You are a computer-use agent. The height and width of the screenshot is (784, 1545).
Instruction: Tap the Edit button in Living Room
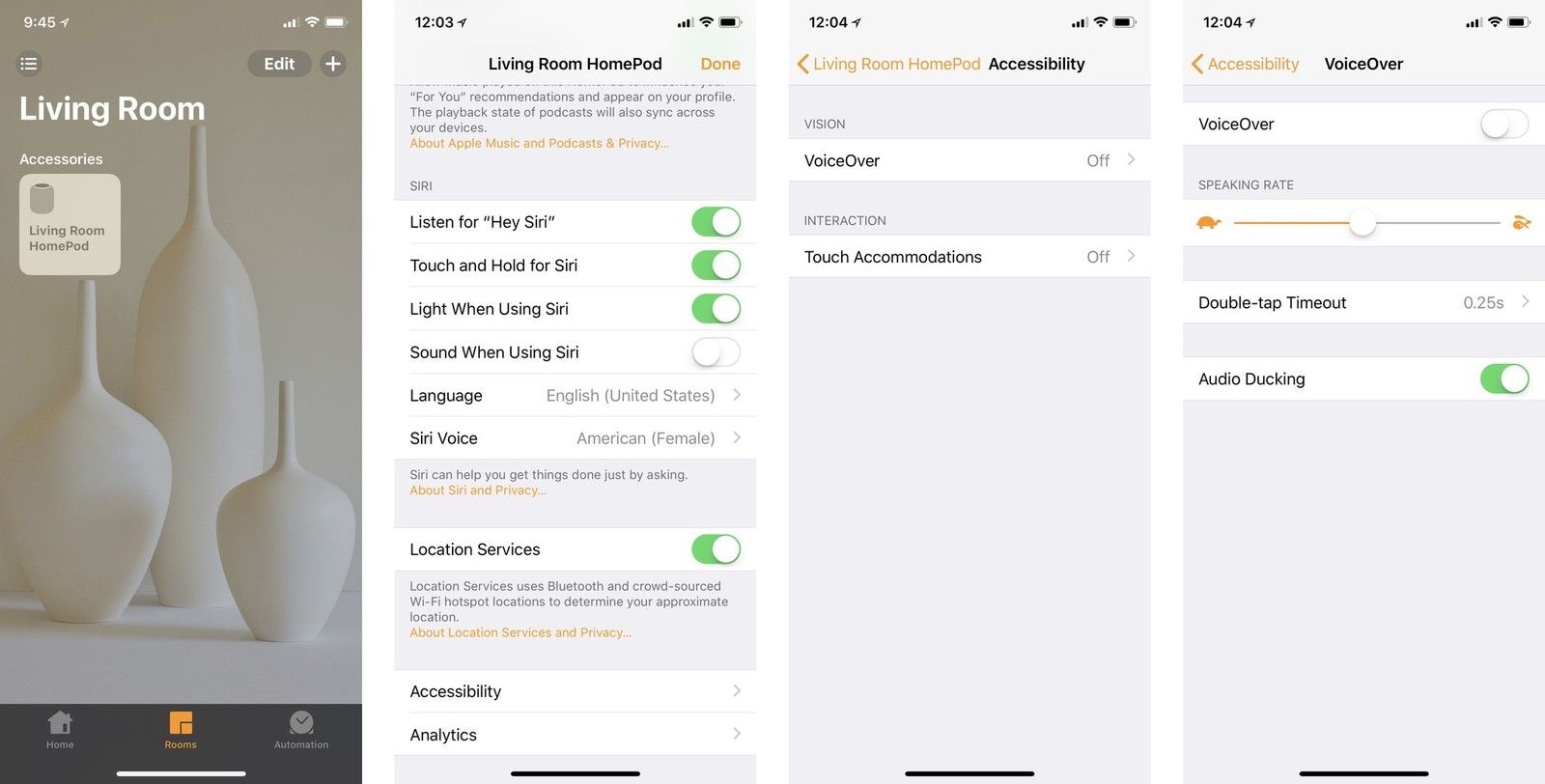tap(279, 64)
